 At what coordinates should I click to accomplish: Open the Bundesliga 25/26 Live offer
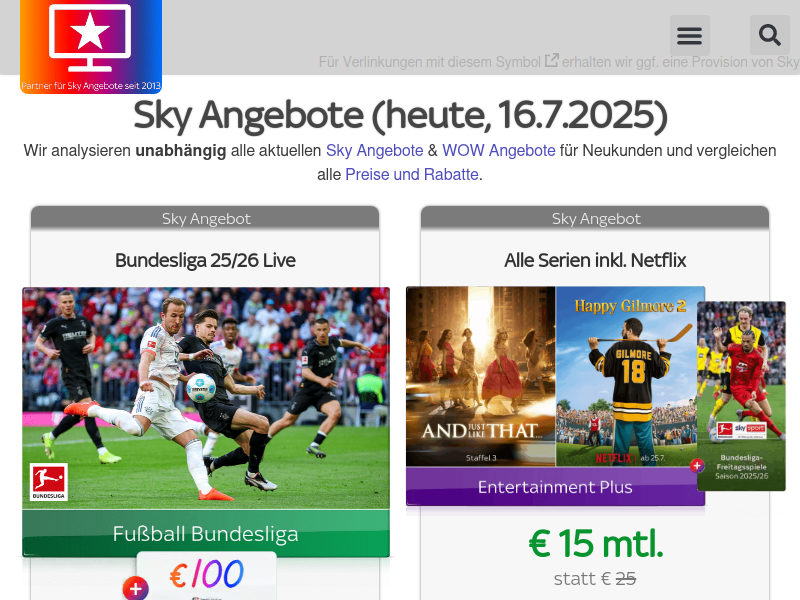[205, 261]
